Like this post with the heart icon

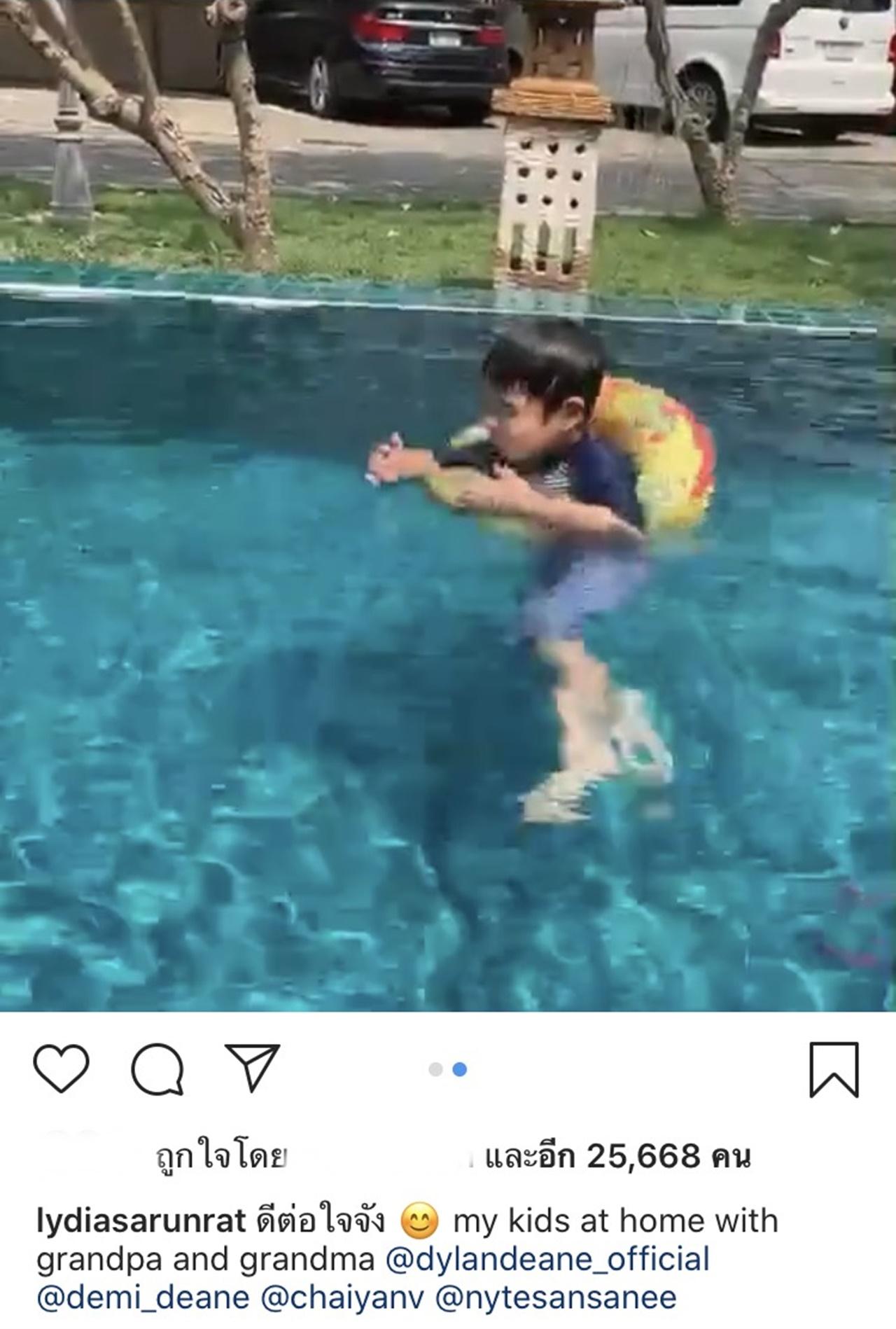coord(61,1069)
